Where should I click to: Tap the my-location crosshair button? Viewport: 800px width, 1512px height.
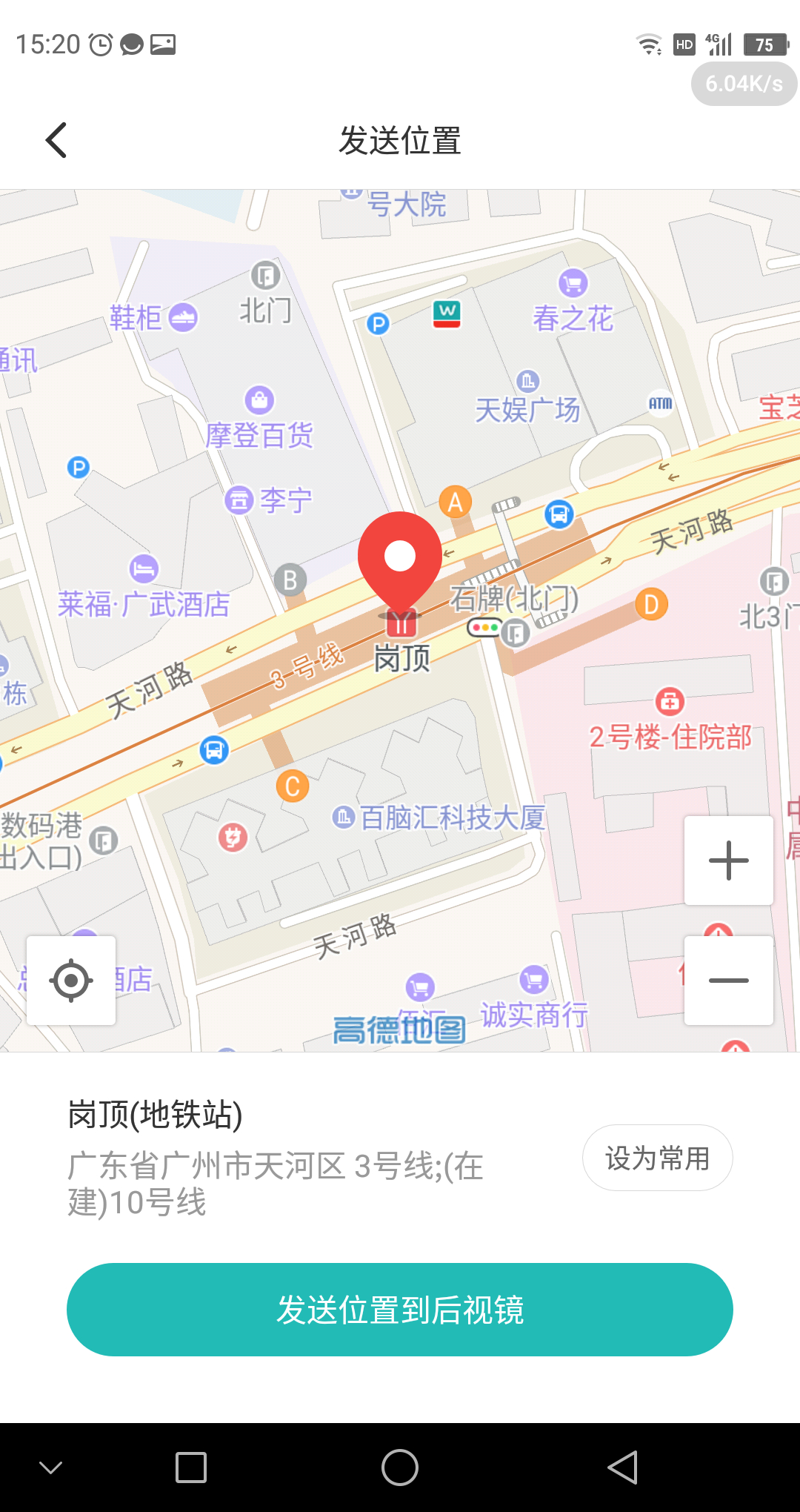(70, 980)
